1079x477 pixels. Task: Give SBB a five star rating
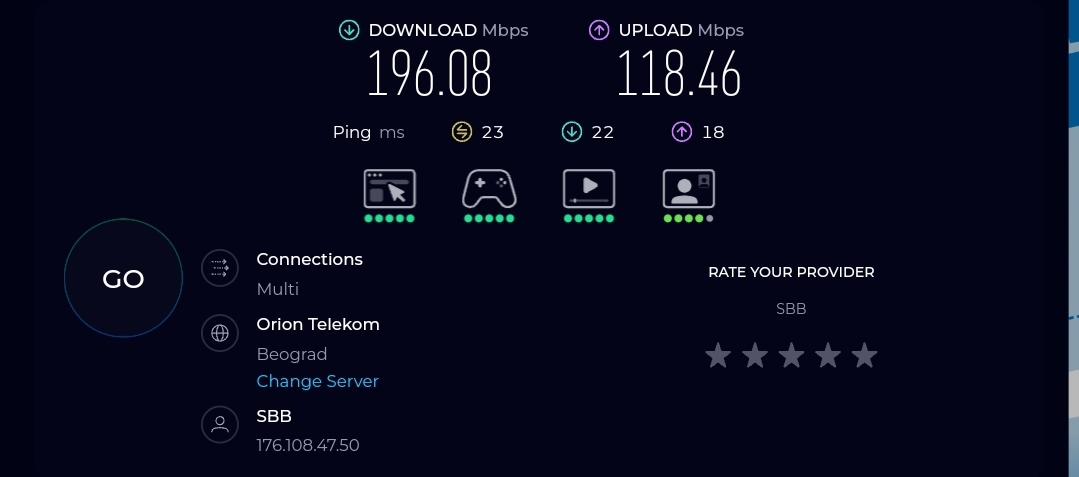coord(864,355)
